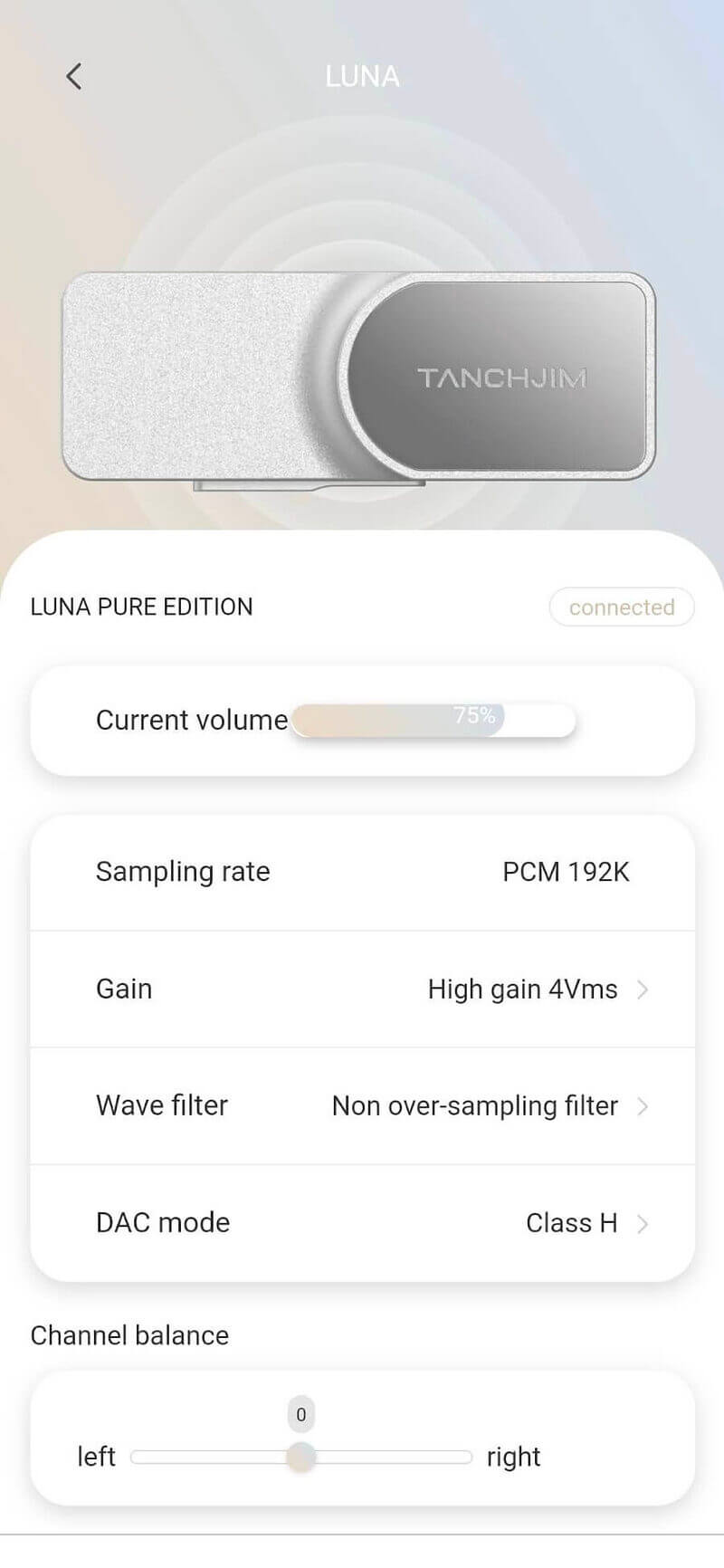Open the Wave filter options
724x1568 pixels.
[362, 1105]
